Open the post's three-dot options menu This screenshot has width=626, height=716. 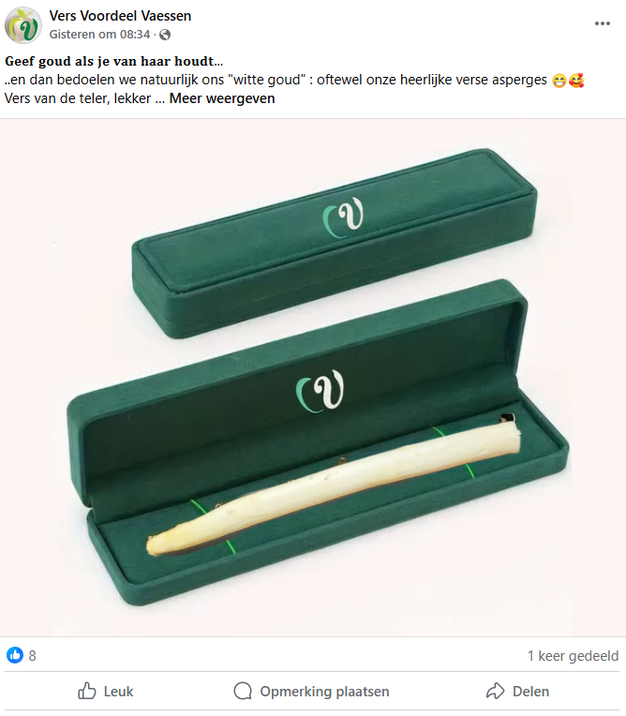click(x=601, y=23)
